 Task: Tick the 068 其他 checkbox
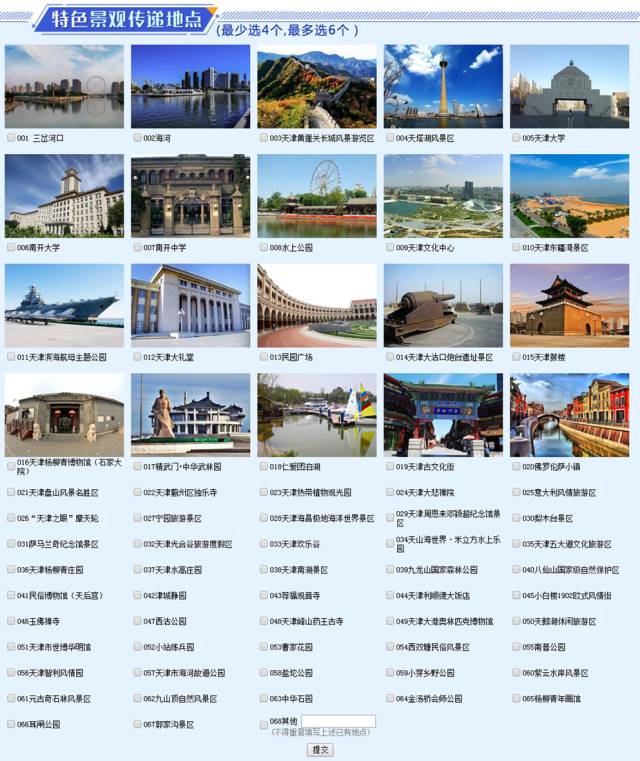263,721
